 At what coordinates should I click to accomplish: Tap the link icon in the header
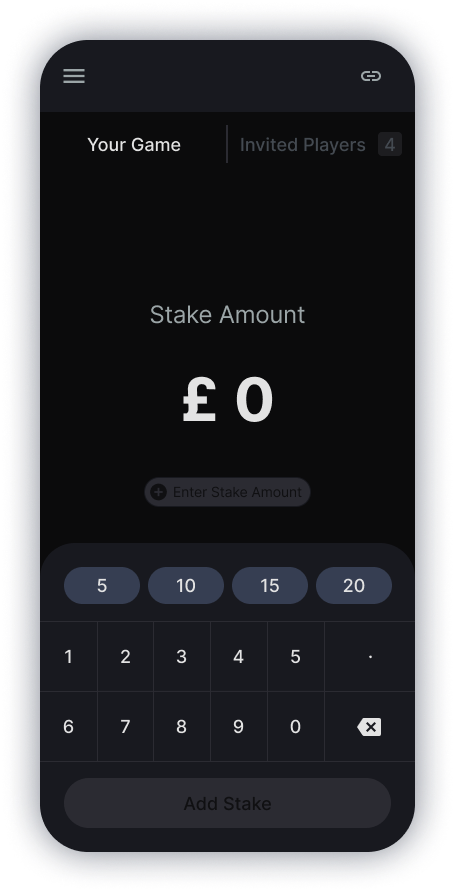point(371,76)
